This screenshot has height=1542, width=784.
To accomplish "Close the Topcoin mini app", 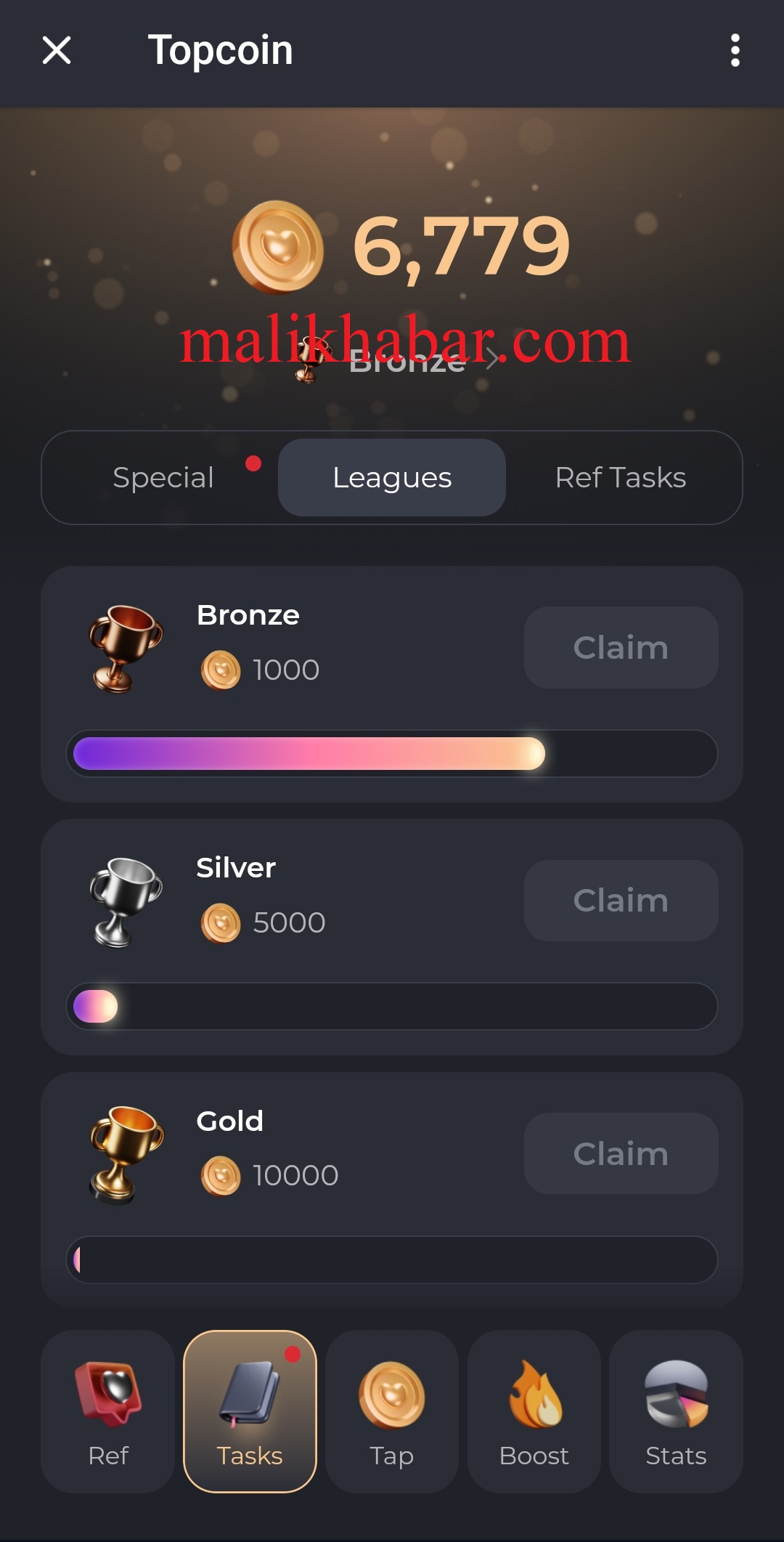I will [57, 51].
